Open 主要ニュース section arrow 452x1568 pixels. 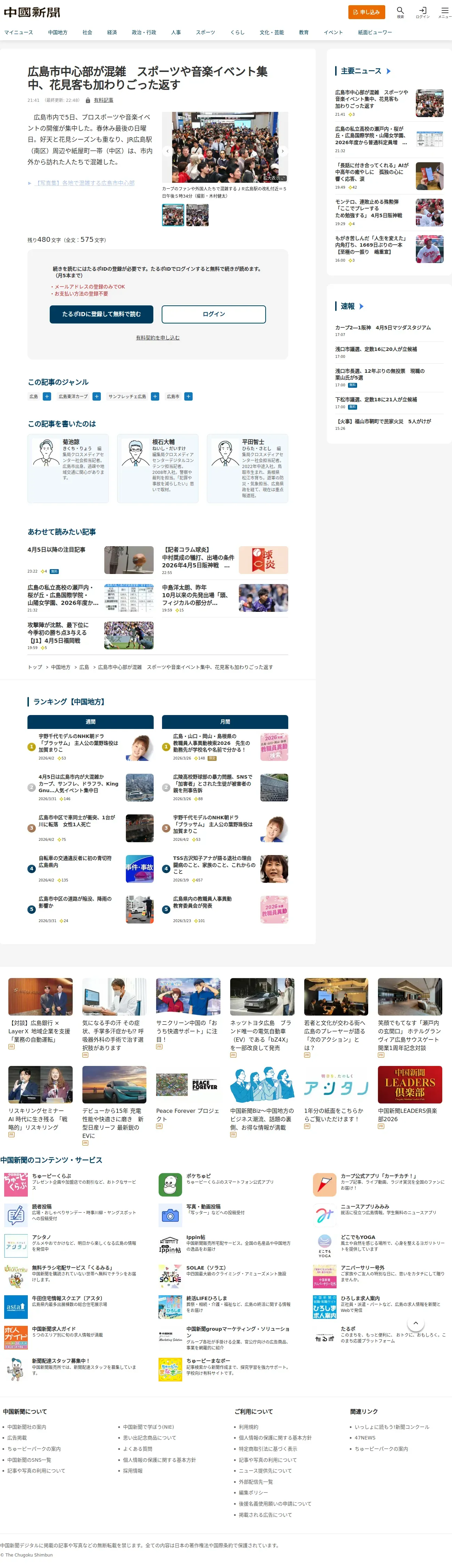point(389,71)
